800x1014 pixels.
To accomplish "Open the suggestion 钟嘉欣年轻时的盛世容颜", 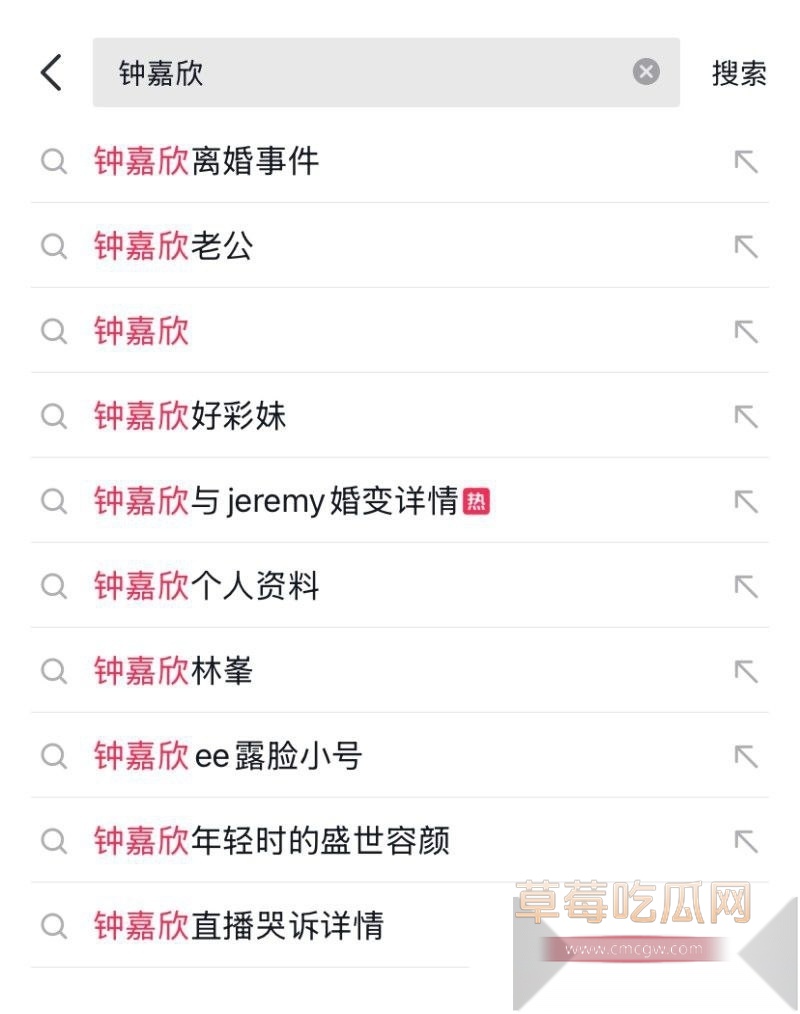I will coord(270,842).
